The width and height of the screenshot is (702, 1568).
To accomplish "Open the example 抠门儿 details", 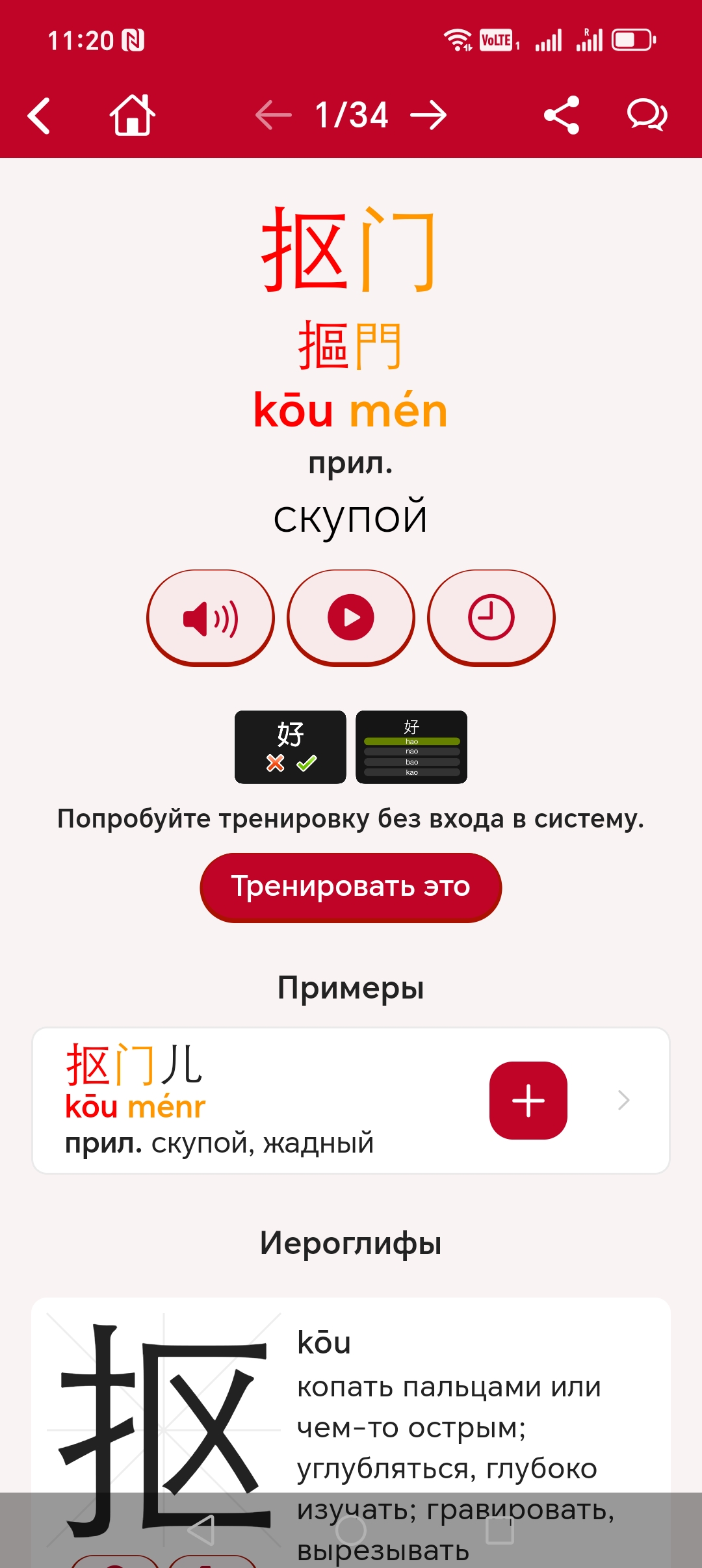I will (x=623, y=1101).
